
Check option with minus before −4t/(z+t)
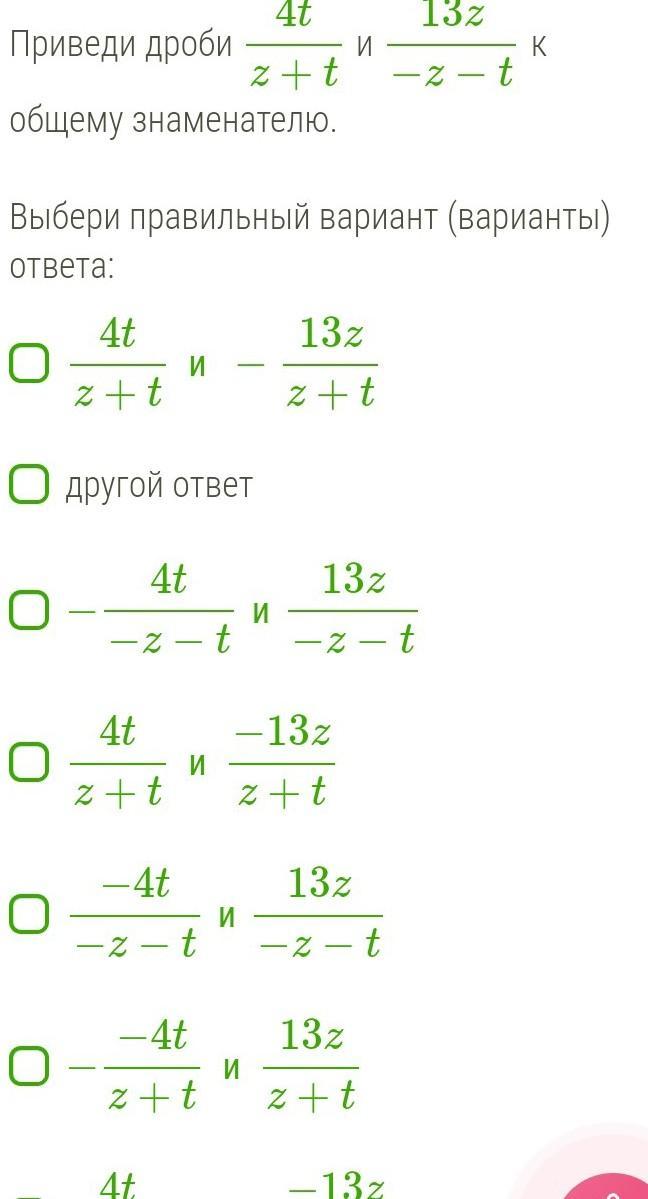point(29,1067)
